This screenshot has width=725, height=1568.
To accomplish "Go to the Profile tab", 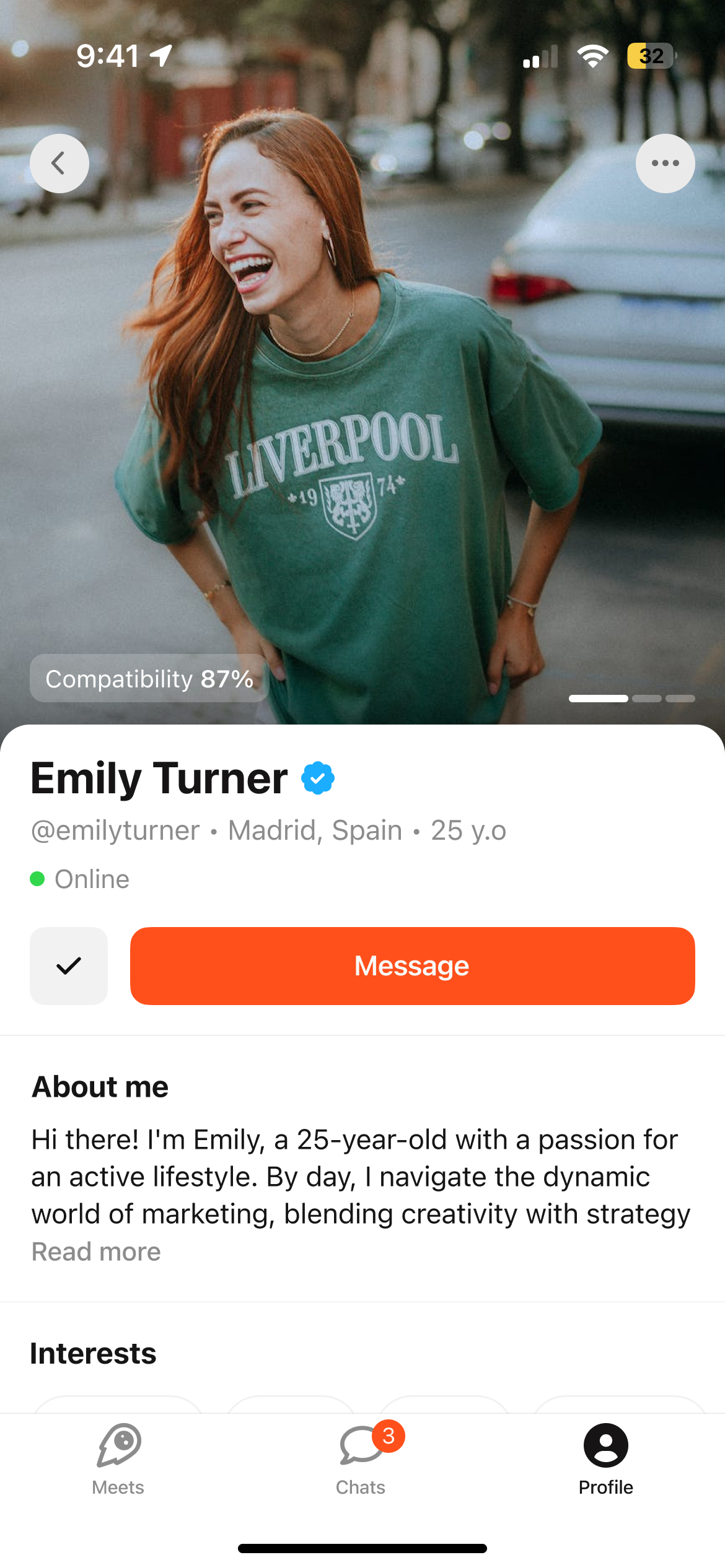I will 605,1458.
